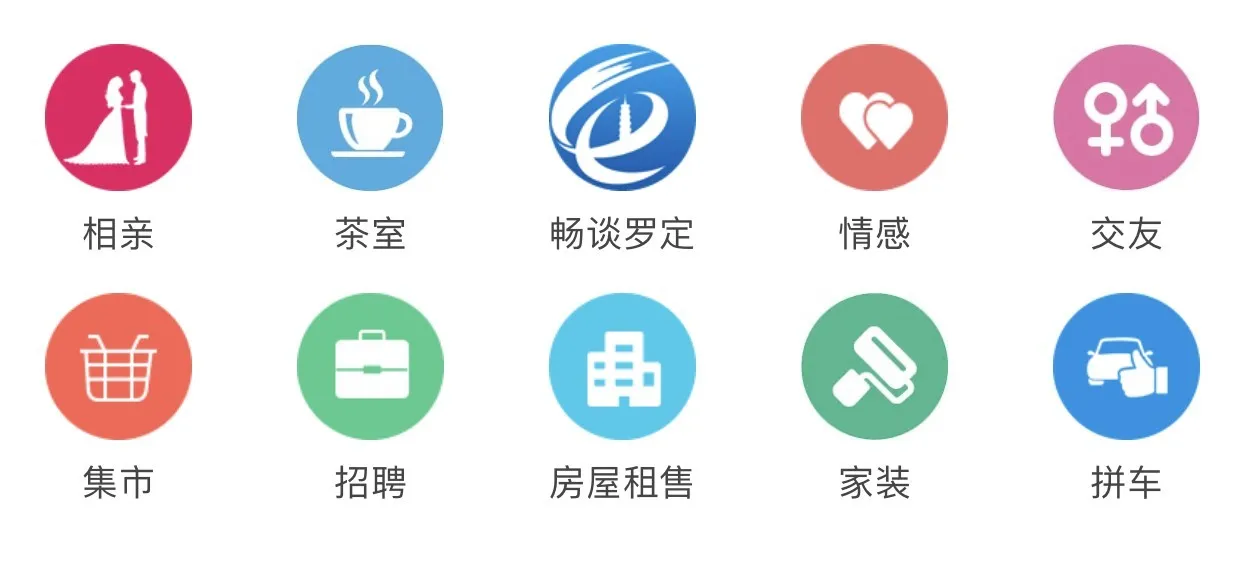Open 房屋租售 housing rentals and sales
Screen dimensions: 1242x574
(622, 366)
